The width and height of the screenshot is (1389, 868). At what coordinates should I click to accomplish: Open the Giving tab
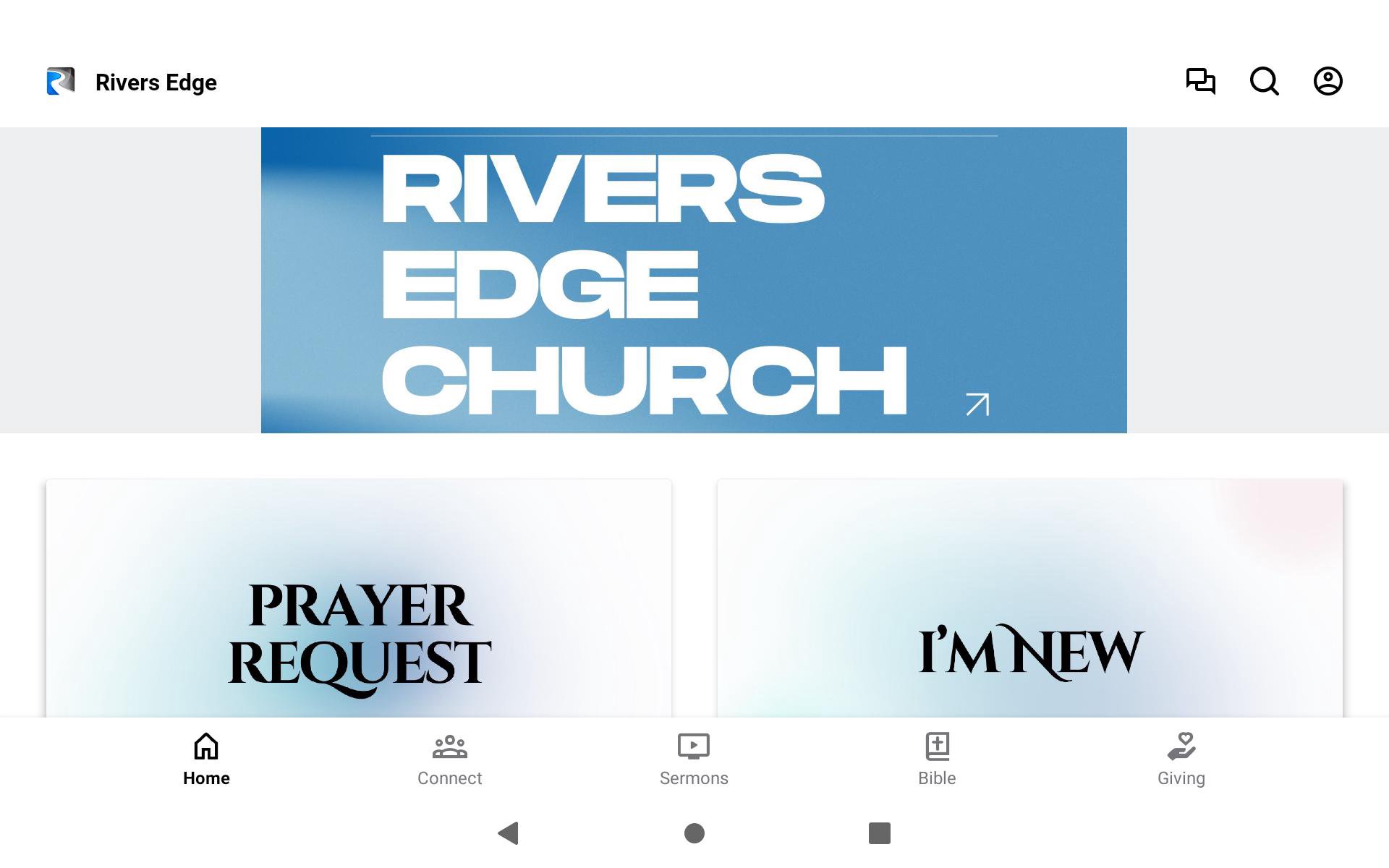(1181, 758)
